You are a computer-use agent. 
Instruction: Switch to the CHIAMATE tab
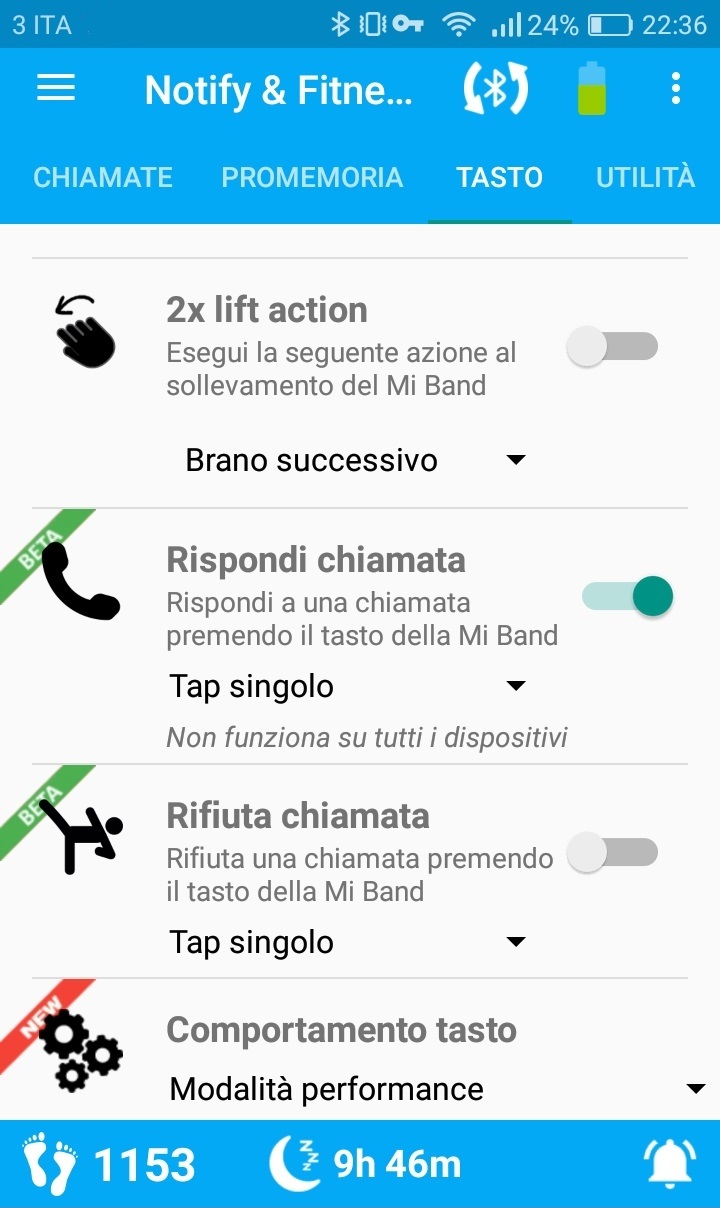(x=103, y=178)
